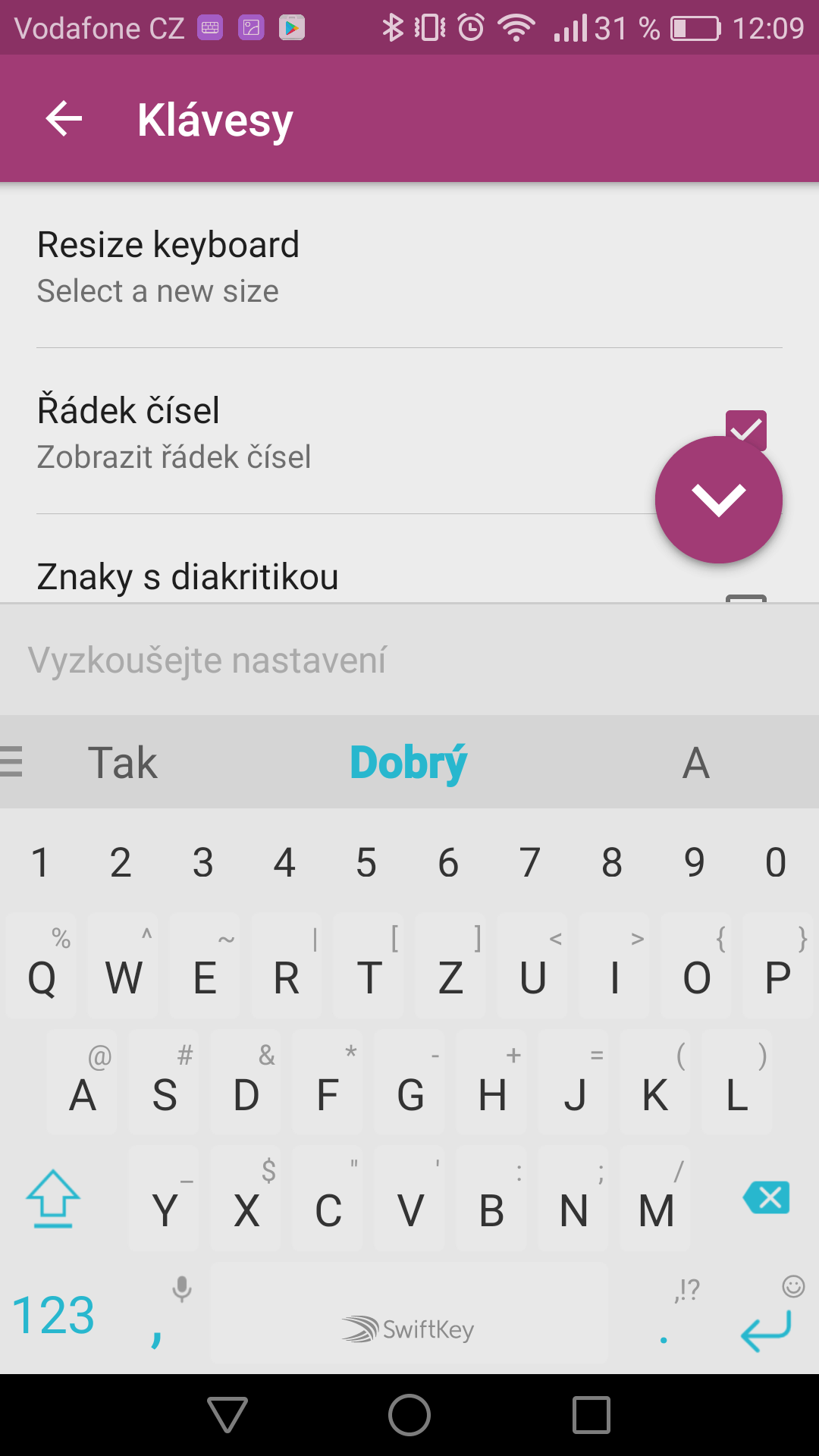The width and height of the screenshot is (819, 1456).
Task: Tap the round hide-keyboard chevron button
Action: [719, 500]
